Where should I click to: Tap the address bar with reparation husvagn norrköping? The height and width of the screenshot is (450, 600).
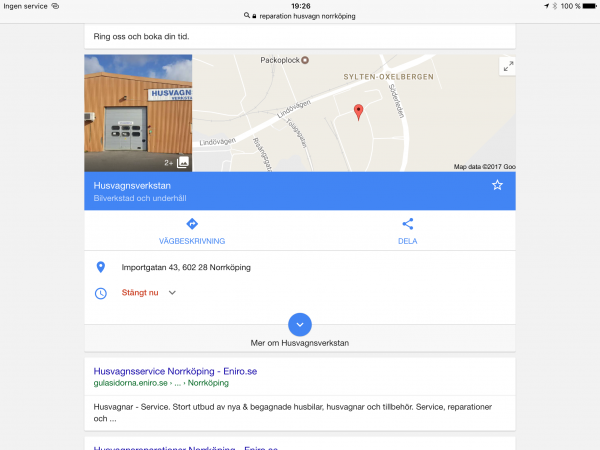(300, 17)
